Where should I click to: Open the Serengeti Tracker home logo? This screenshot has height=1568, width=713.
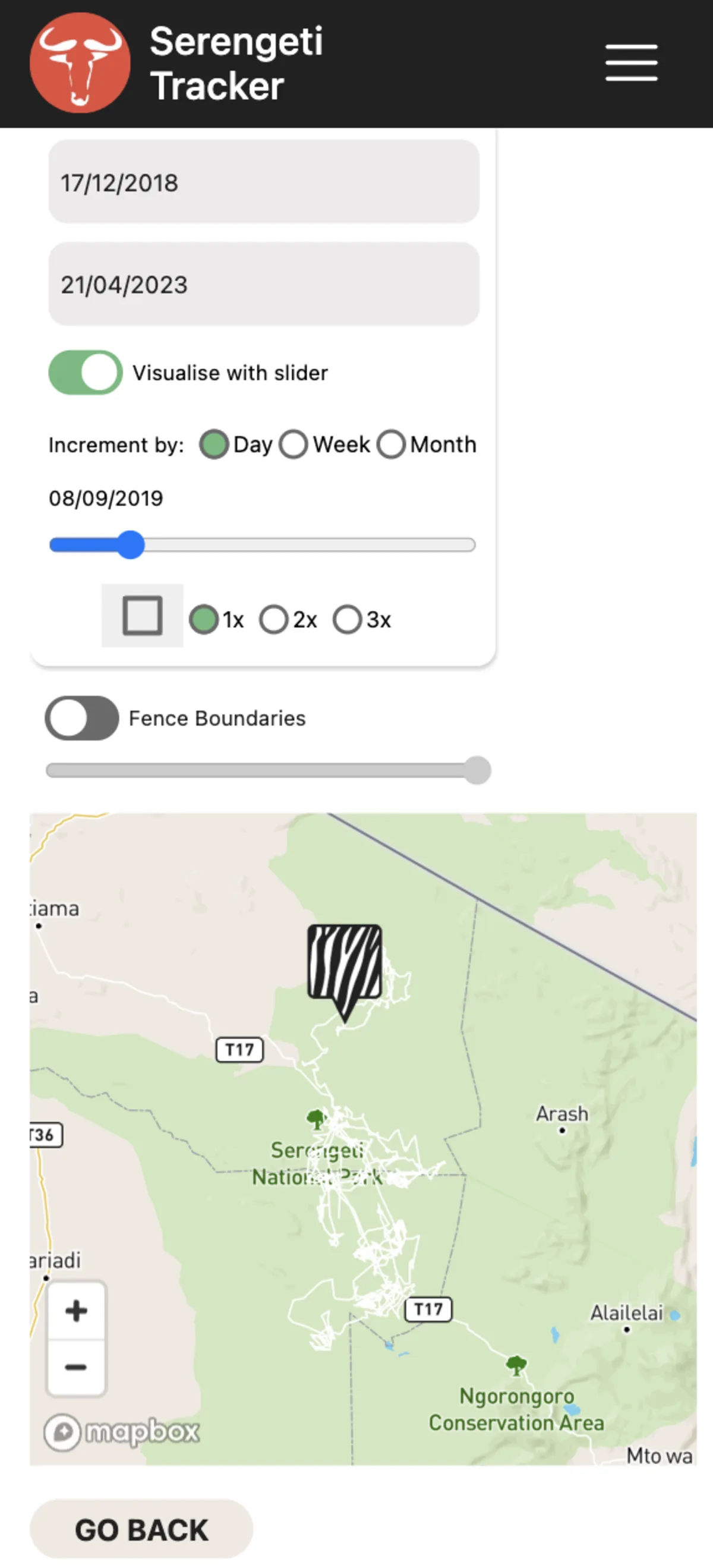point(80,62)
